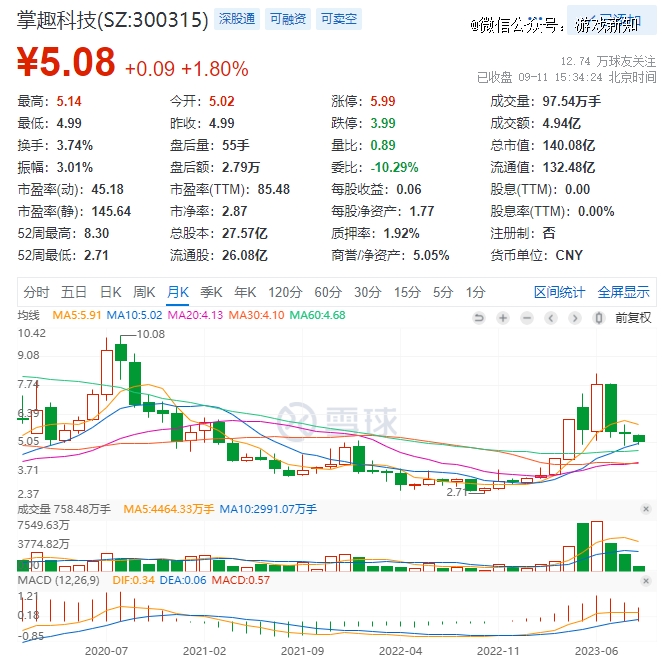Select the 30分 interval
Screen dimensions: 662x667
pos(367,292)
